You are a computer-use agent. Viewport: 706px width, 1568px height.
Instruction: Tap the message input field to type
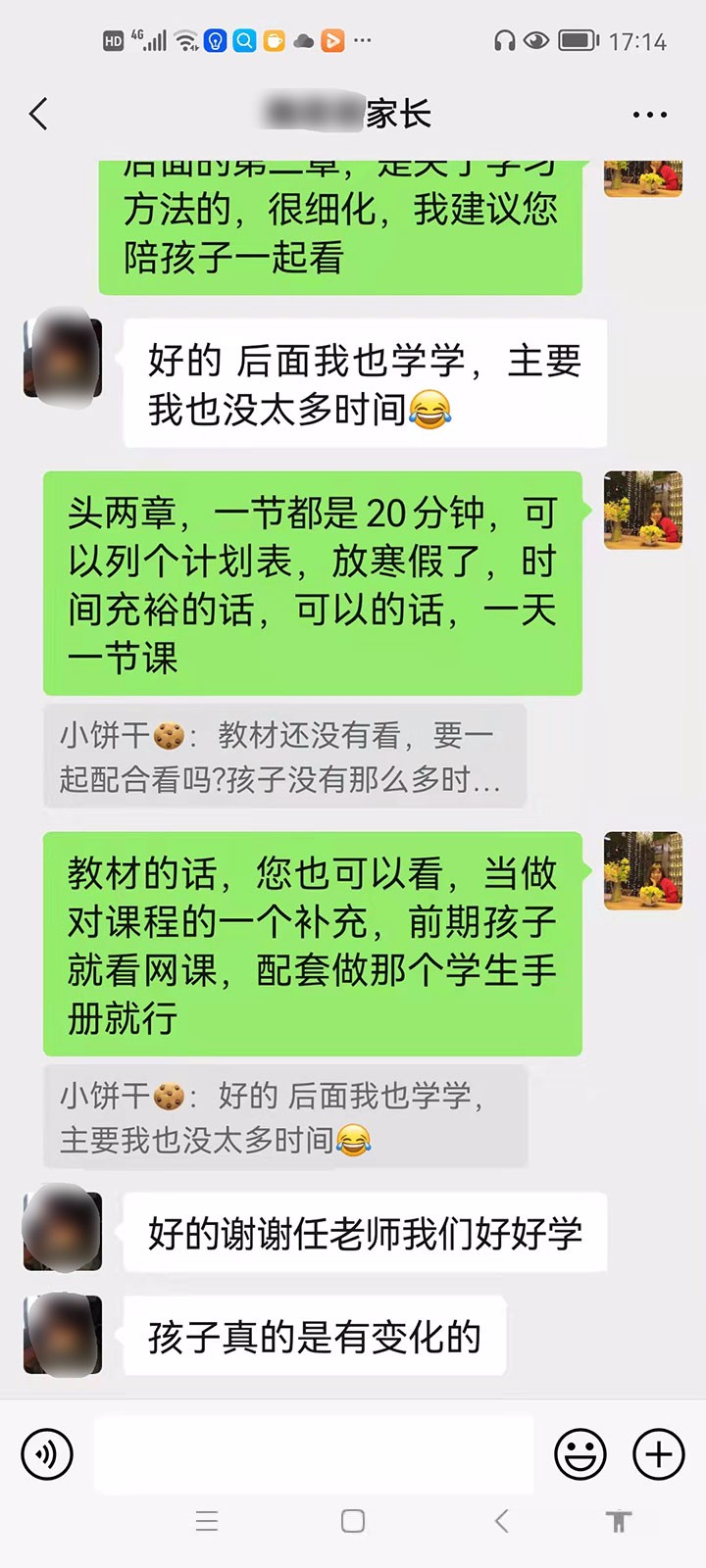[x=314, y=1454]
